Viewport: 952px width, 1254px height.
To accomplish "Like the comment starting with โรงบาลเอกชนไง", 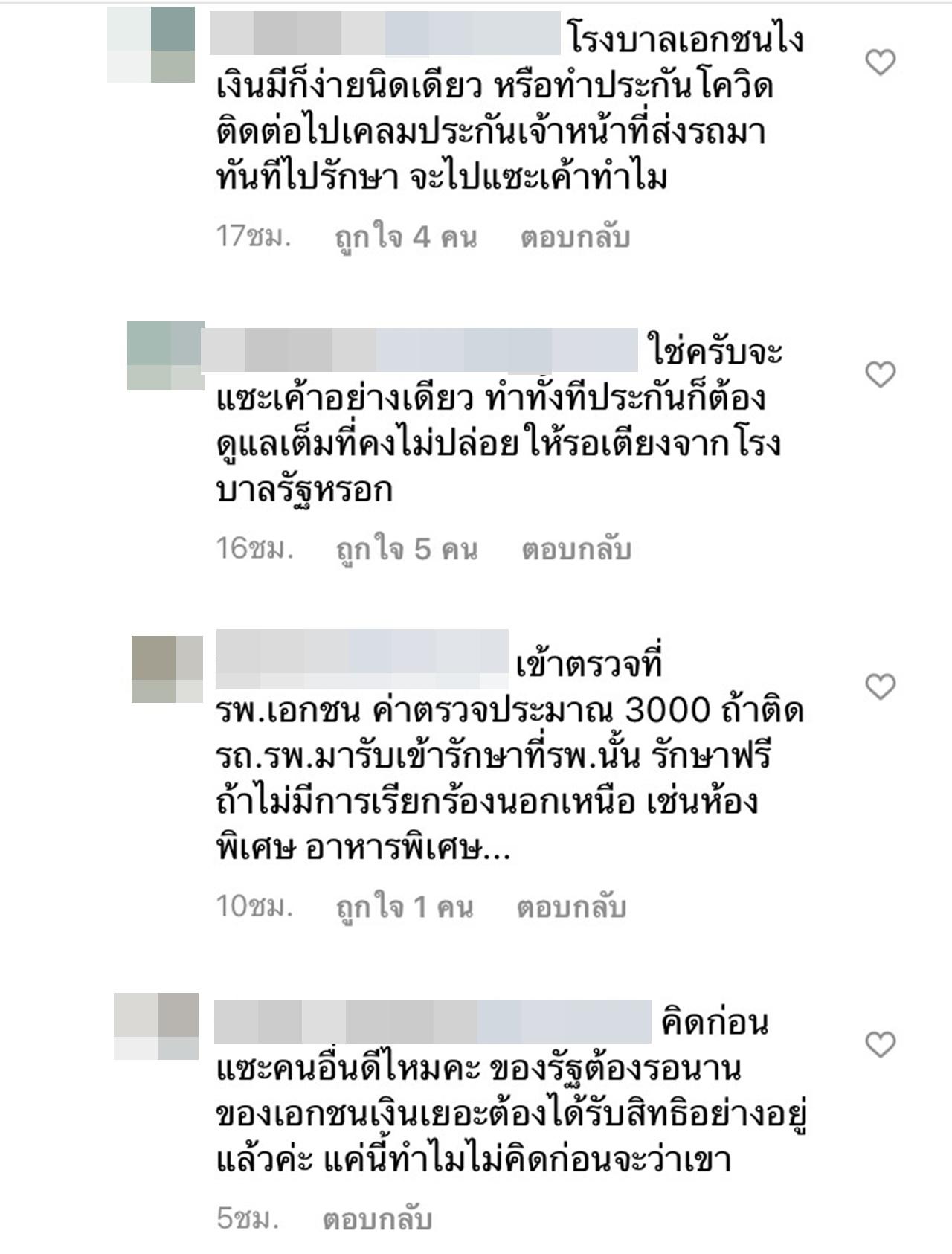I will click(x=881, y=62).
